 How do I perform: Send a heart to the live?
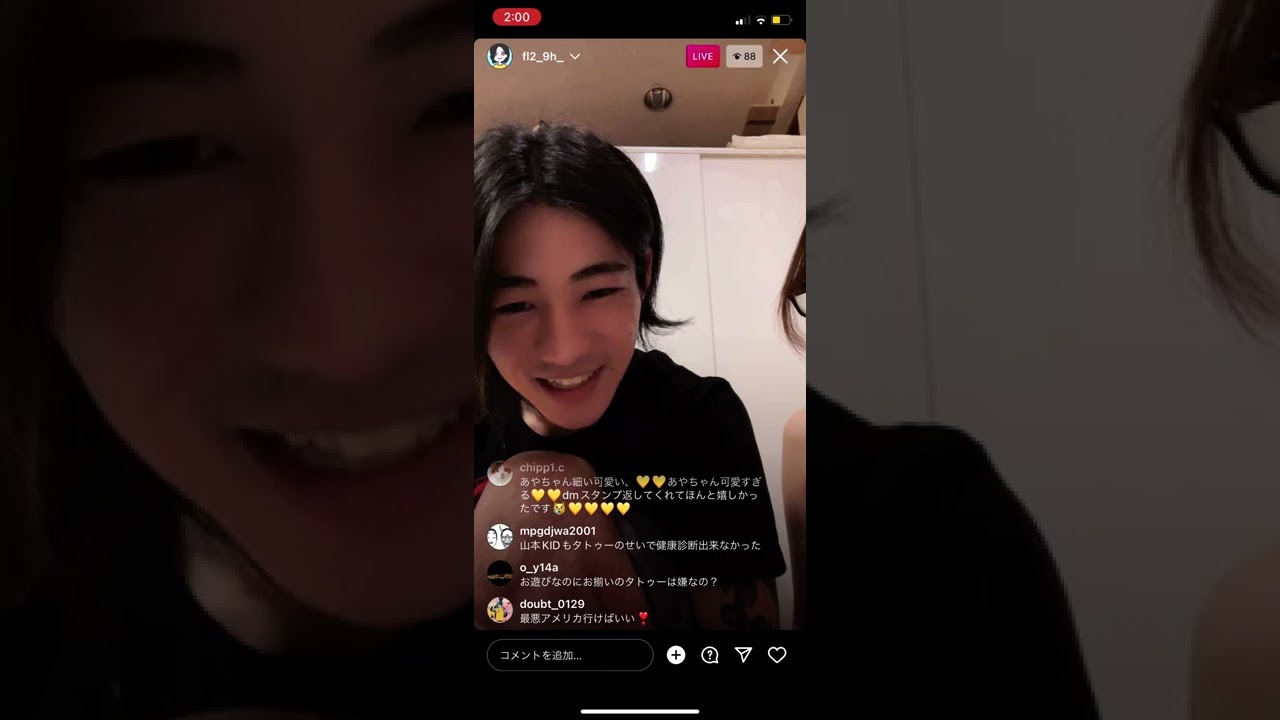[777, 655]
